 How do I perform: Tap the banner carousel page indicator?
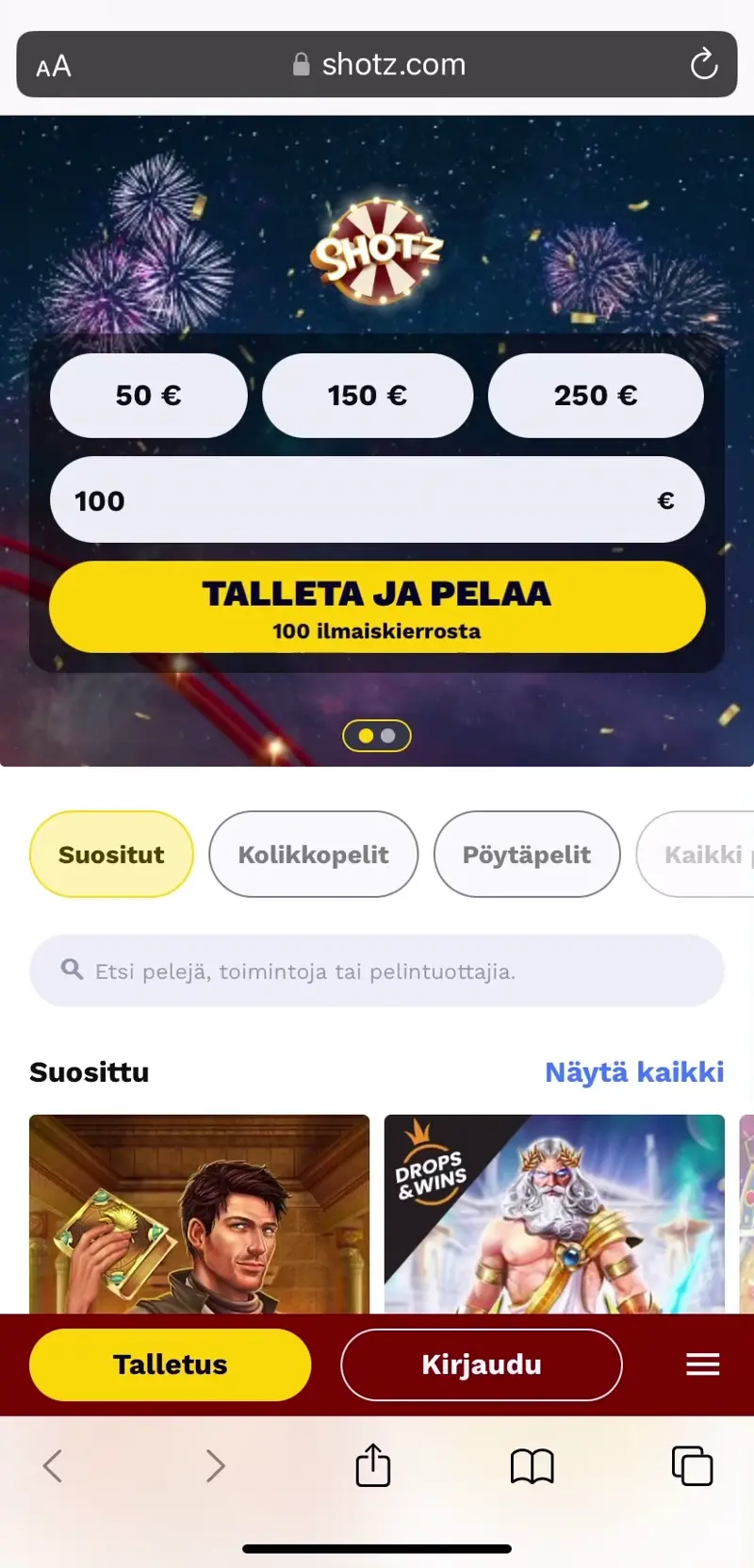point(377,736)
